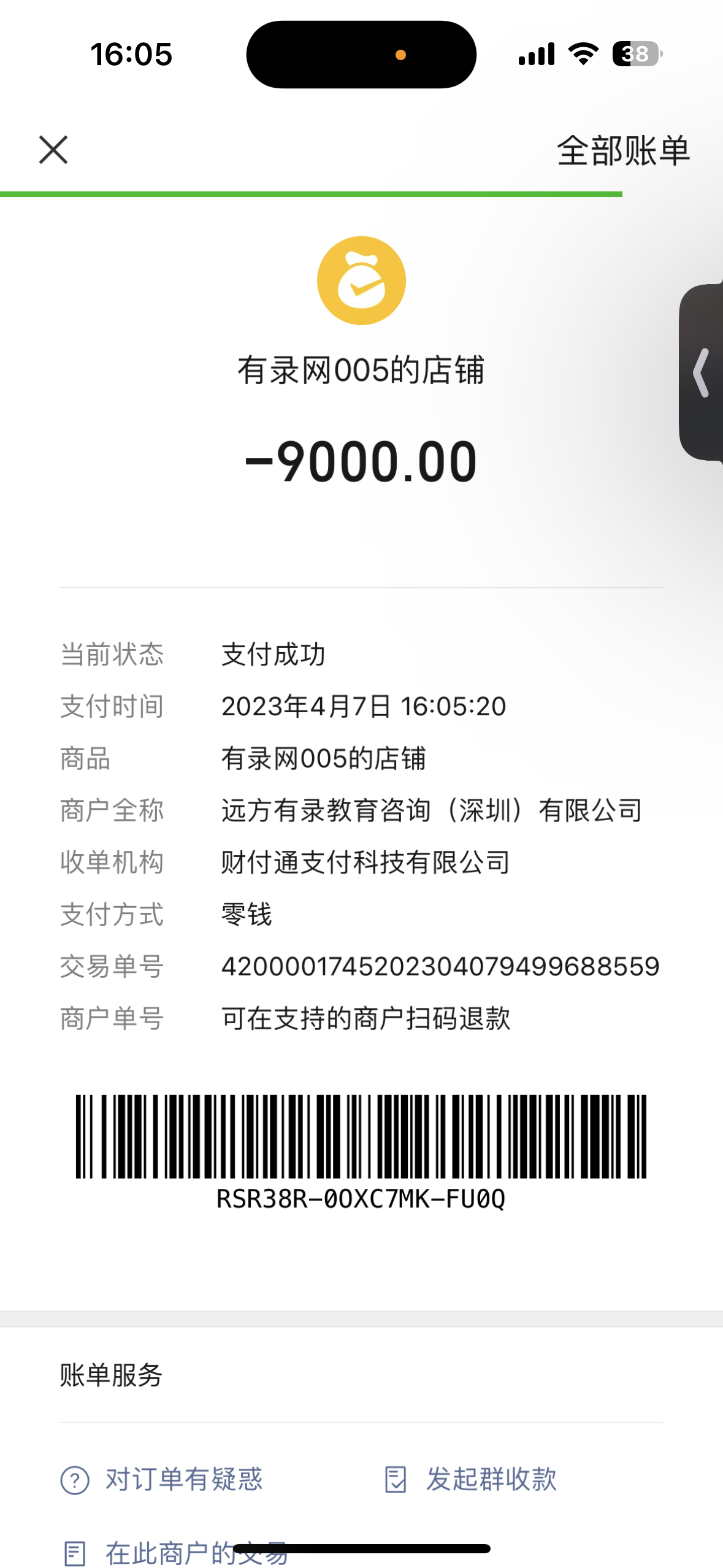Image resolution: width=723 pixels, height=1568 pixels.
Task: Open 对订单有疑惑 order help
Action: [x=163, y=1479]
